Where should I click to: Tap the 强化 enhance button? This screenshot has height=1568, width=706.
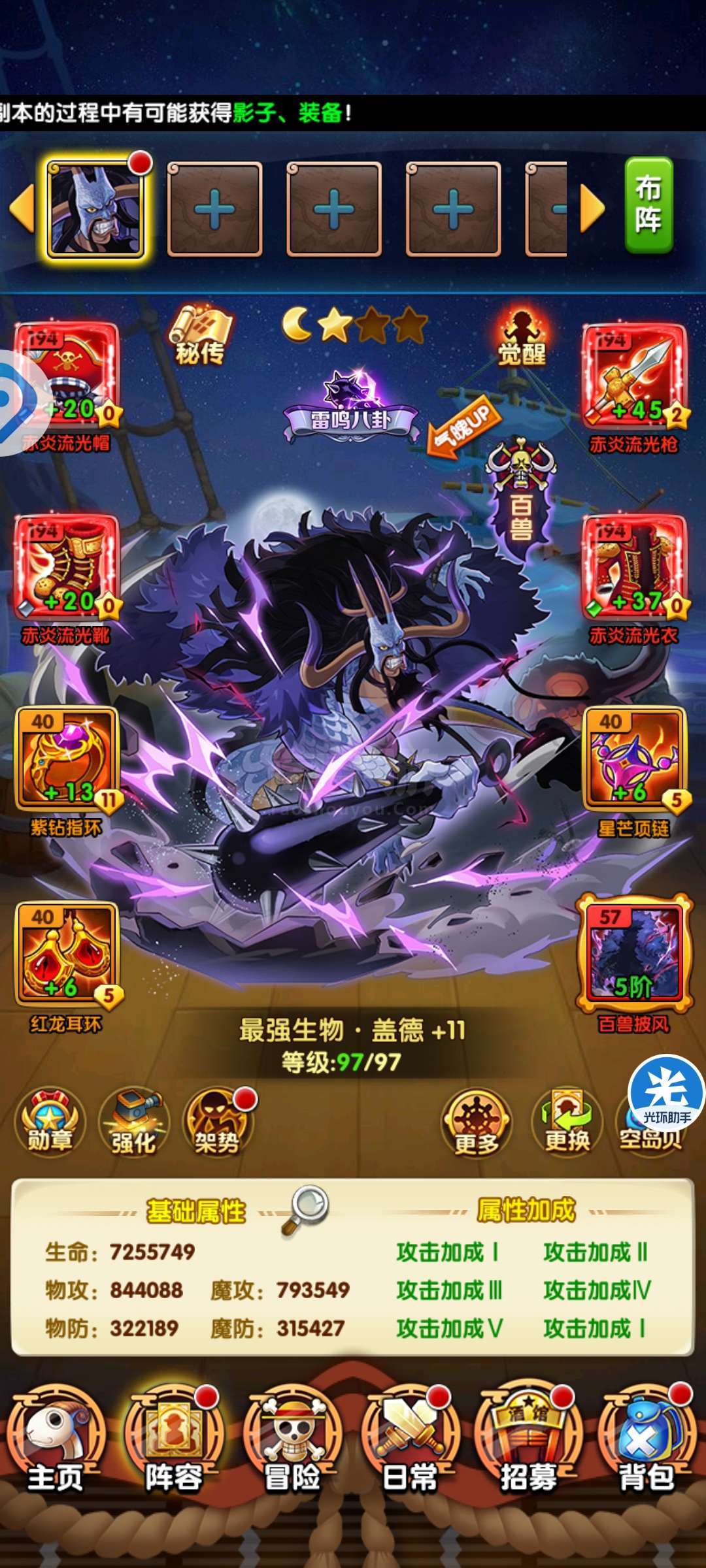(134, 1122)
